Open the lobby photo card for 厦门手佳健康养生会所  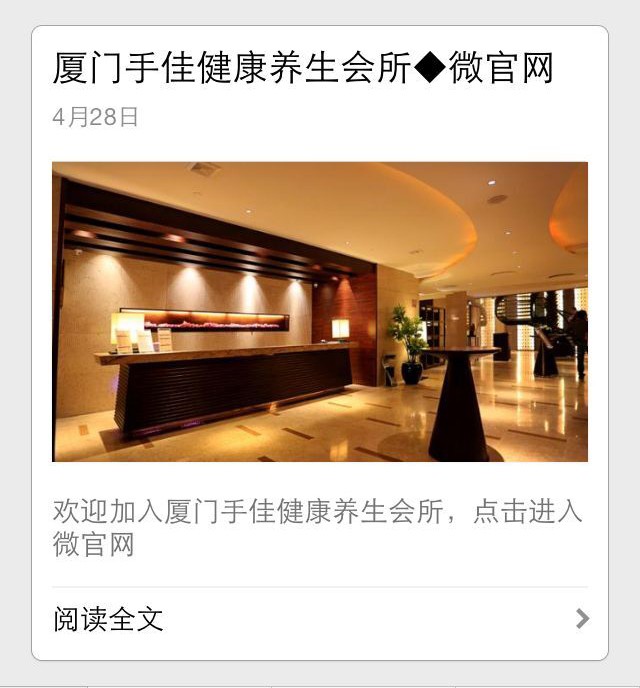[x=320, y=311]
